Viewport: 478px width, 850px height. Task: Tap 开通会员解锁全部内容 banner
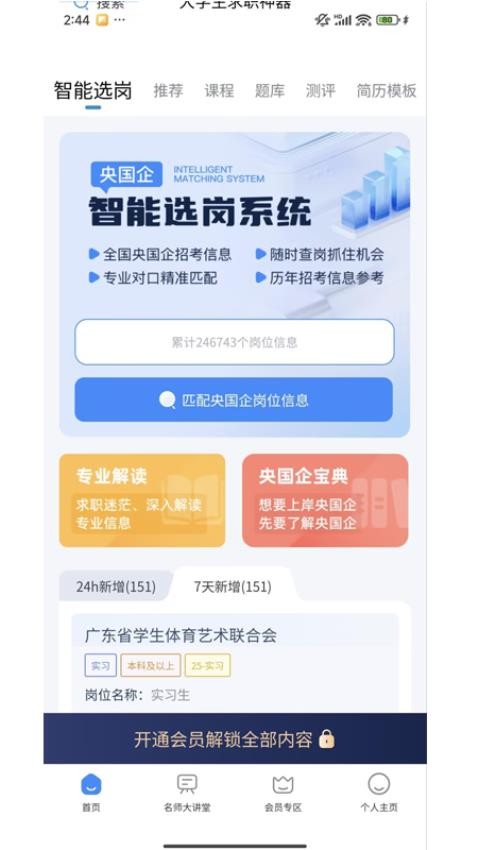tap(235, 739)
